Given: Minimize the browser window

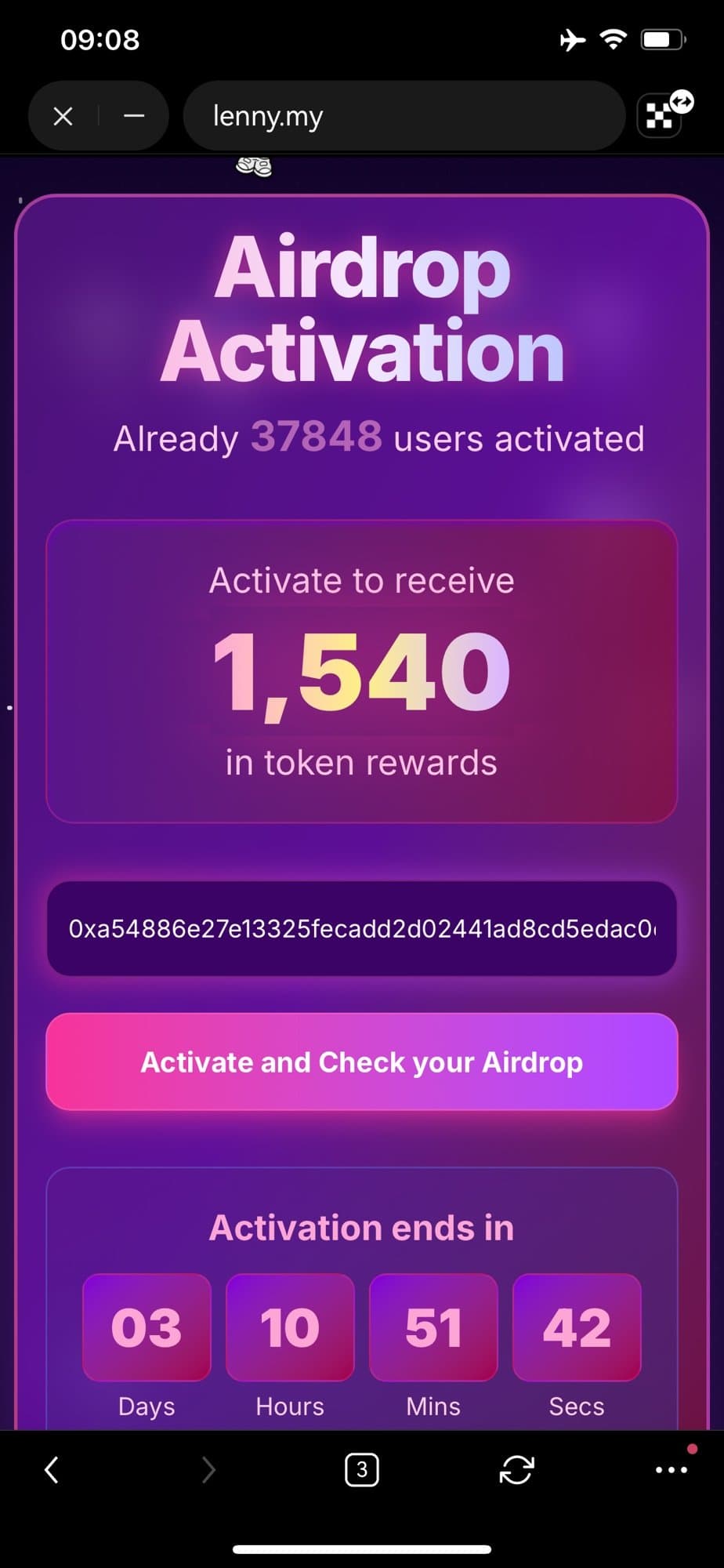Looking at the screenshot, I should (x=134, y=117).
